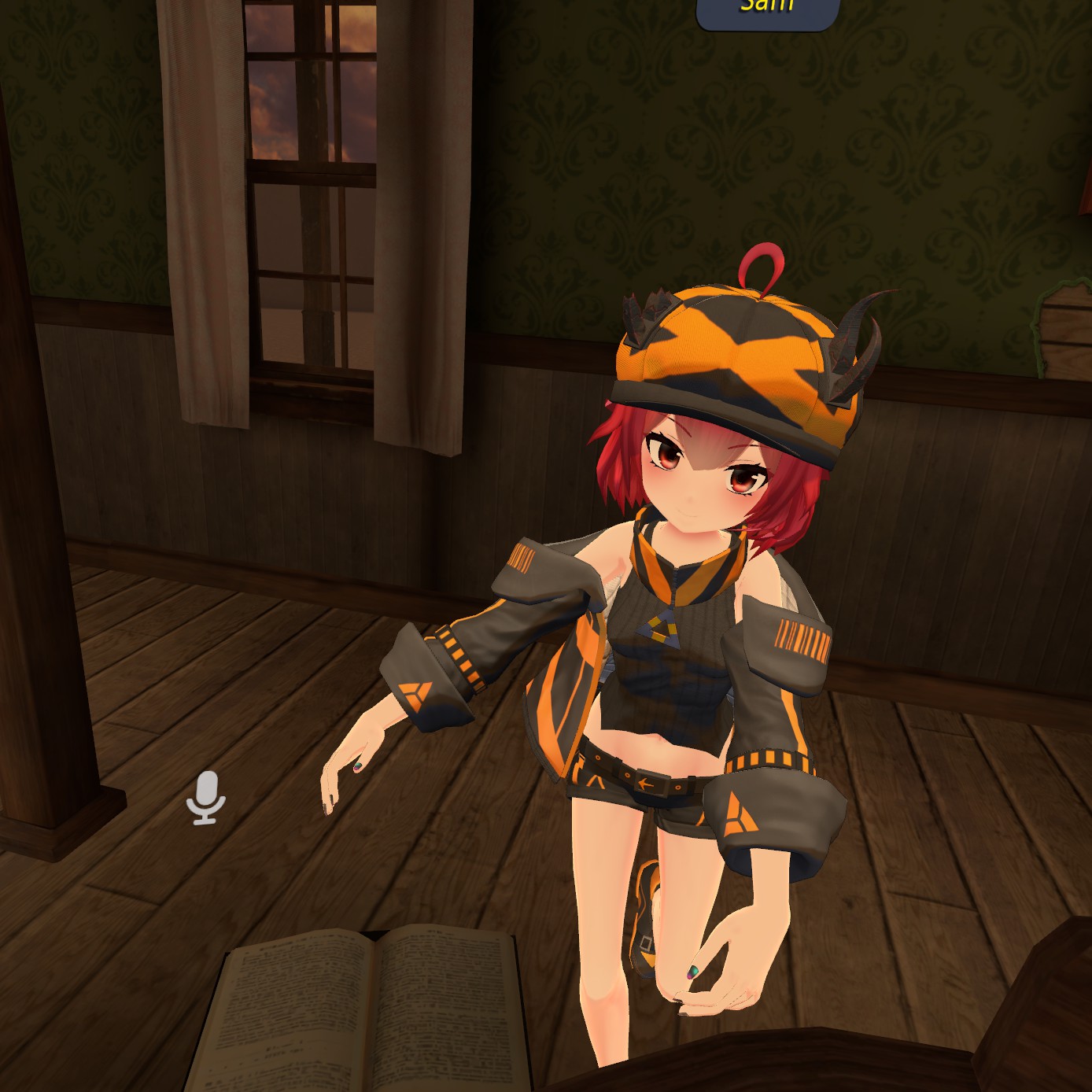Select Sam's nameplate above the avatar
This screenshot has height=1092, width=1092.
click(x=766, y=11)
